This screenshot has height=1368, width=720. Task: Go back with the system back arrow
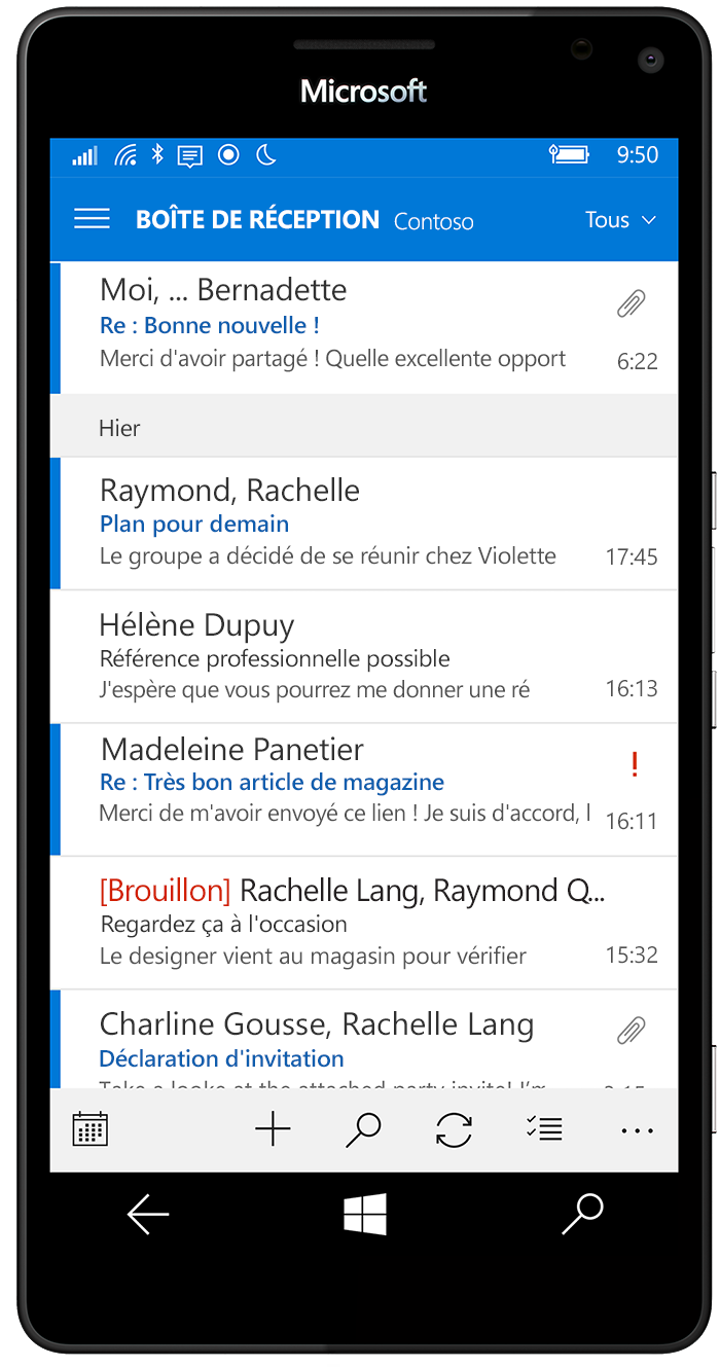(148, 1215)
